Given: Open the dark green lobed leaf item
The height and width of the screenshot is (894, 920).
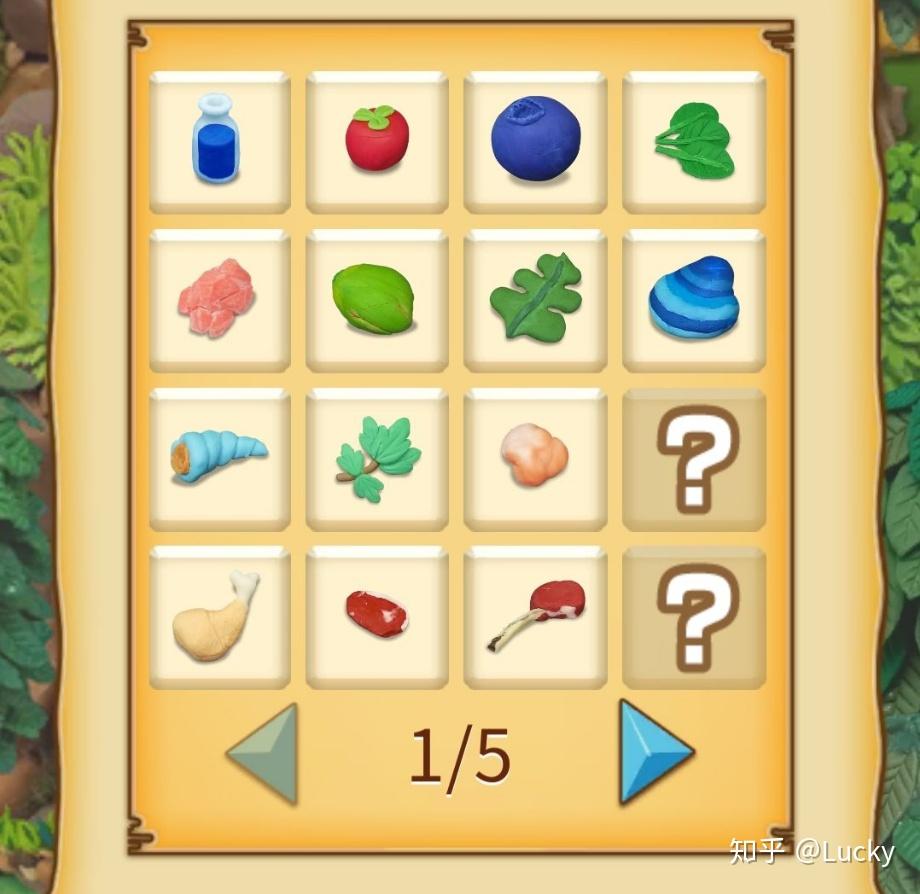Looking at the screenshot, I should [x=535, y=299].
